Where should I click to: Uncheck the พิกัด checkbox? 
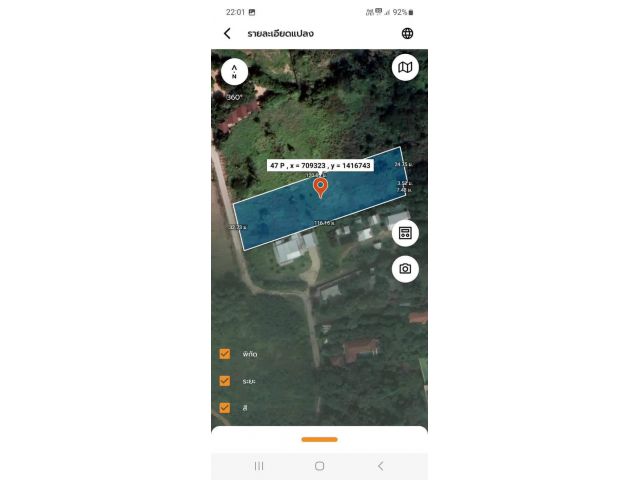(x=225, y=354)
